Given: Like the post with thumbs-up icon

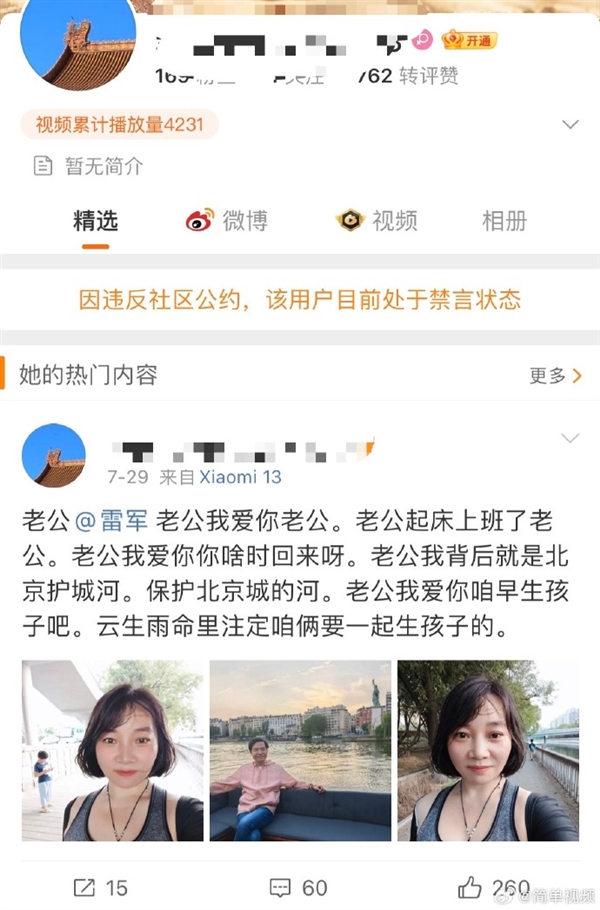Looking at the screenshot, I should point(494,886).
